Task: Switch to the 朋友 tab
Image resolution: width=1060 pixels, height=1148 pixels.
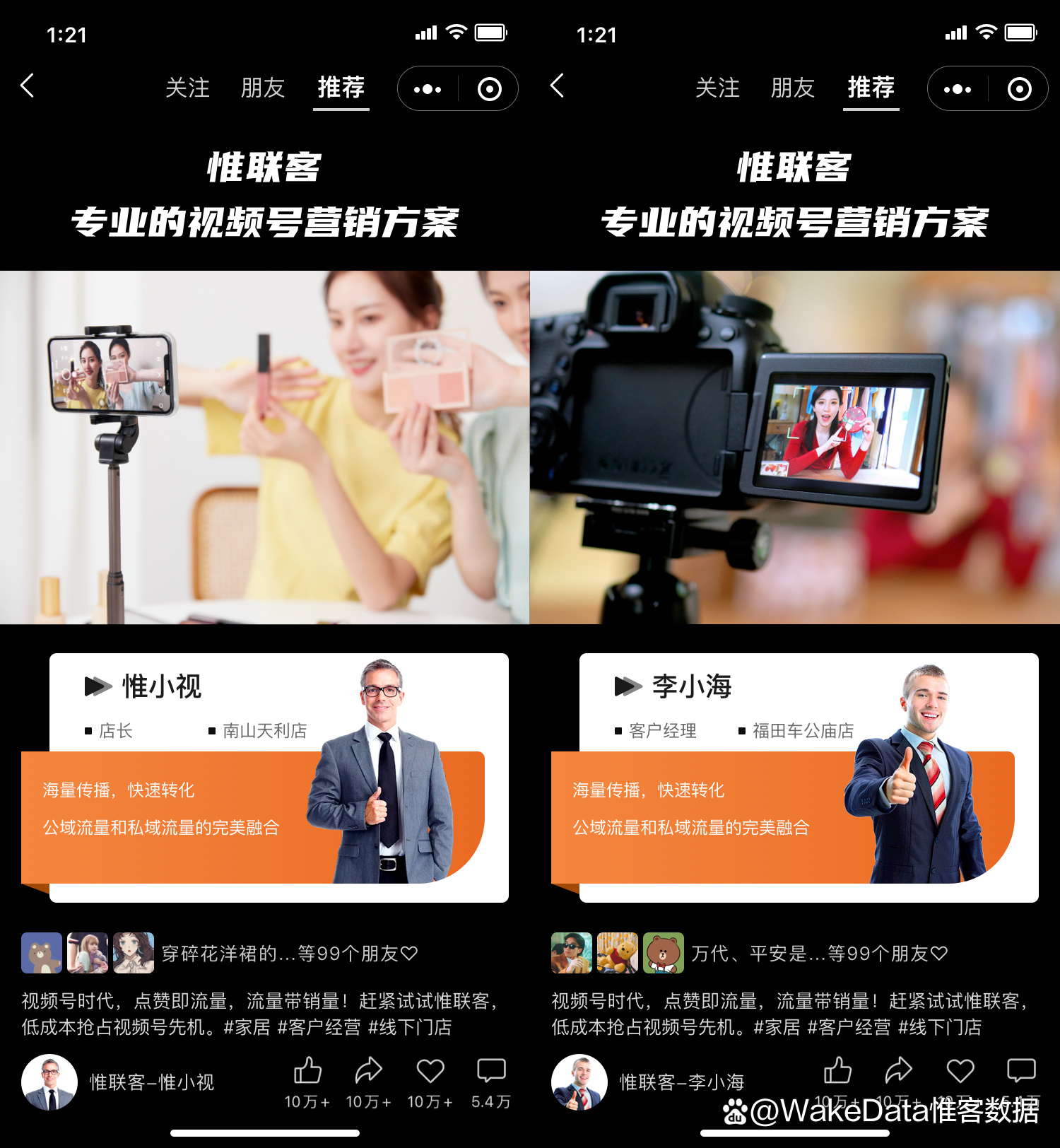Action: pyautogui.click(x=261, y=88)
